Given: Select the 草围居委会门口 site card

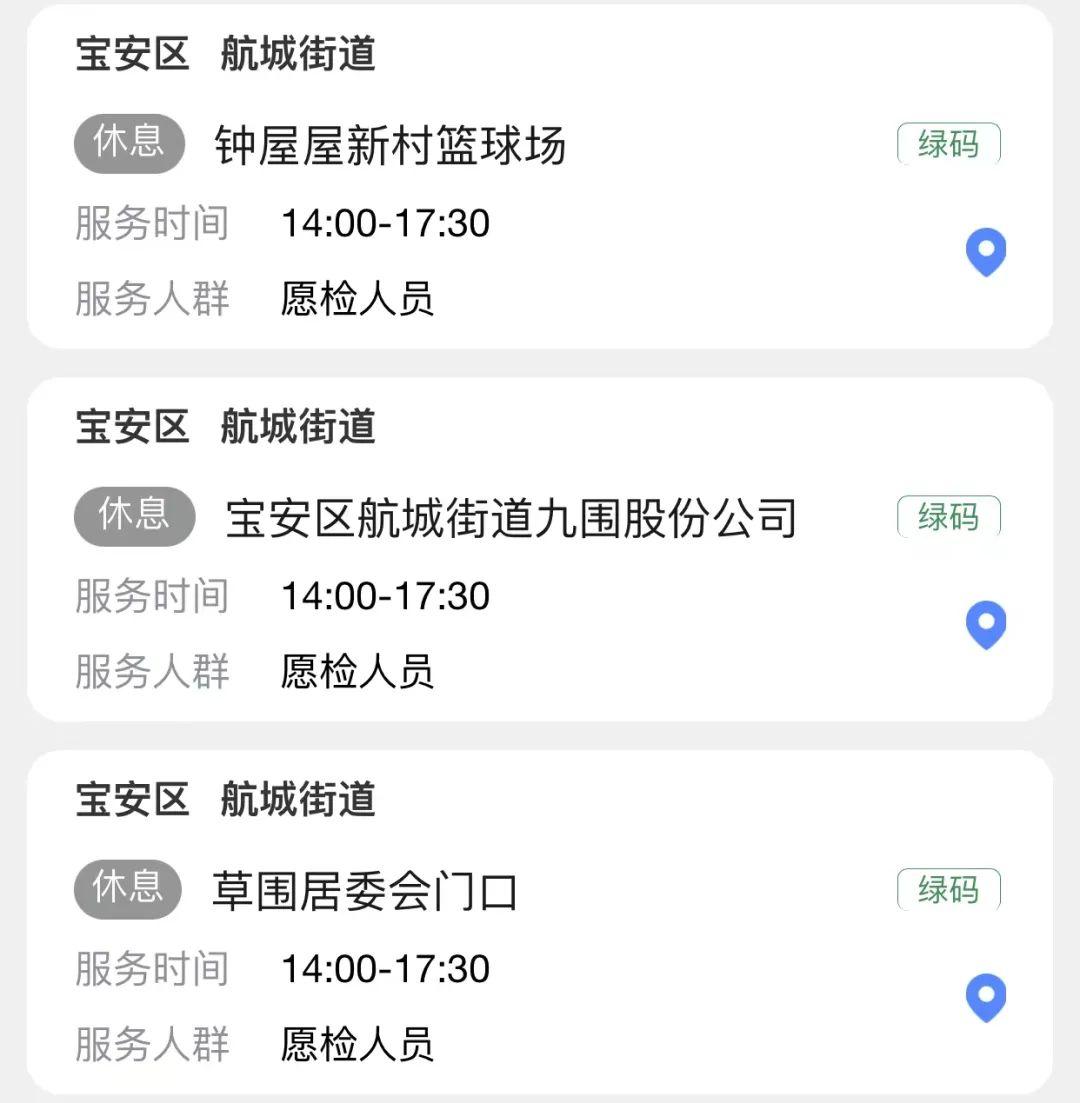Looking at the screenshot, I should (365, 891).
